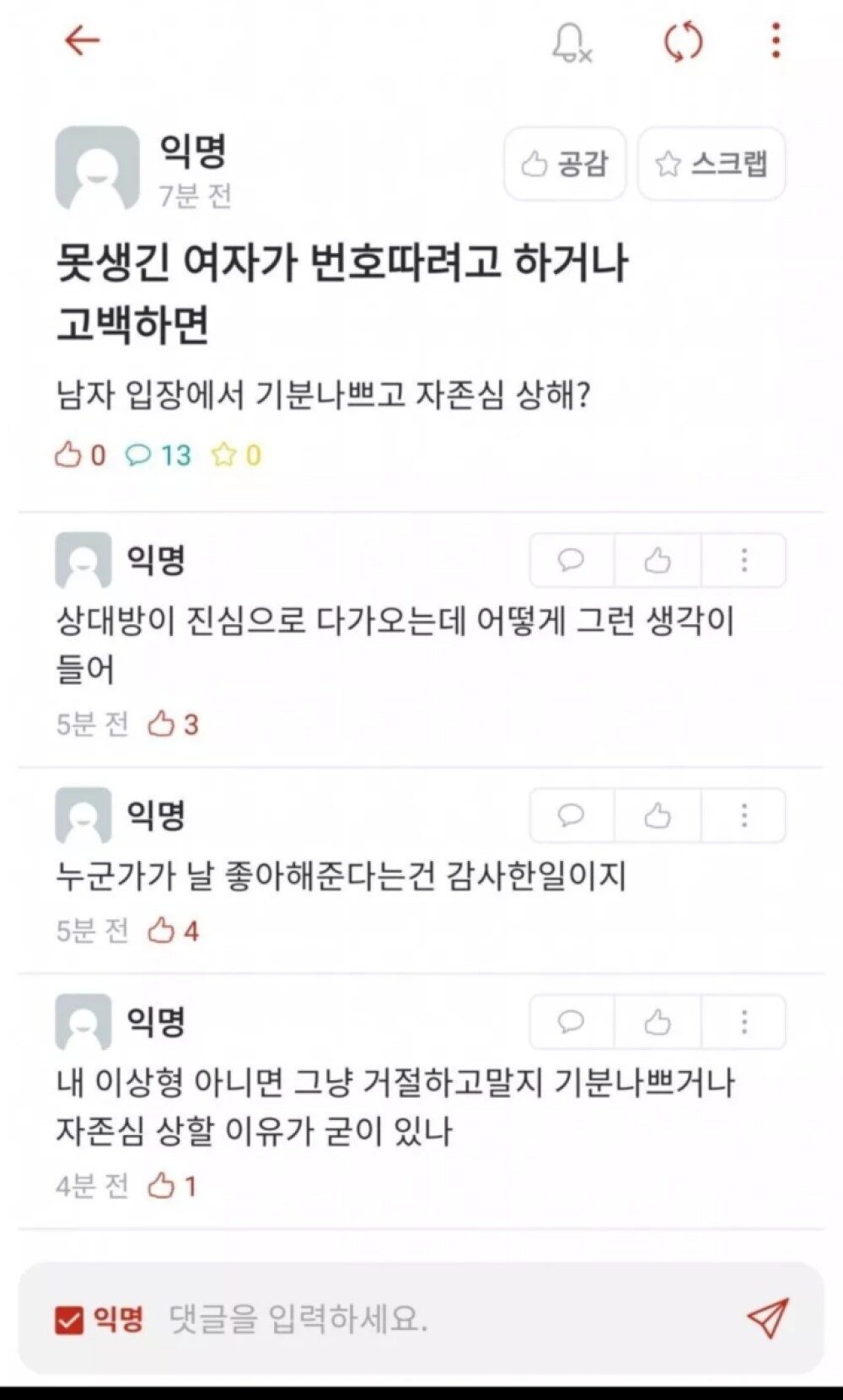Screen dimensions: 843x1400
Task: Uncheck the 익명 anonymous checkbox
Action: (x=69, y=1320)
